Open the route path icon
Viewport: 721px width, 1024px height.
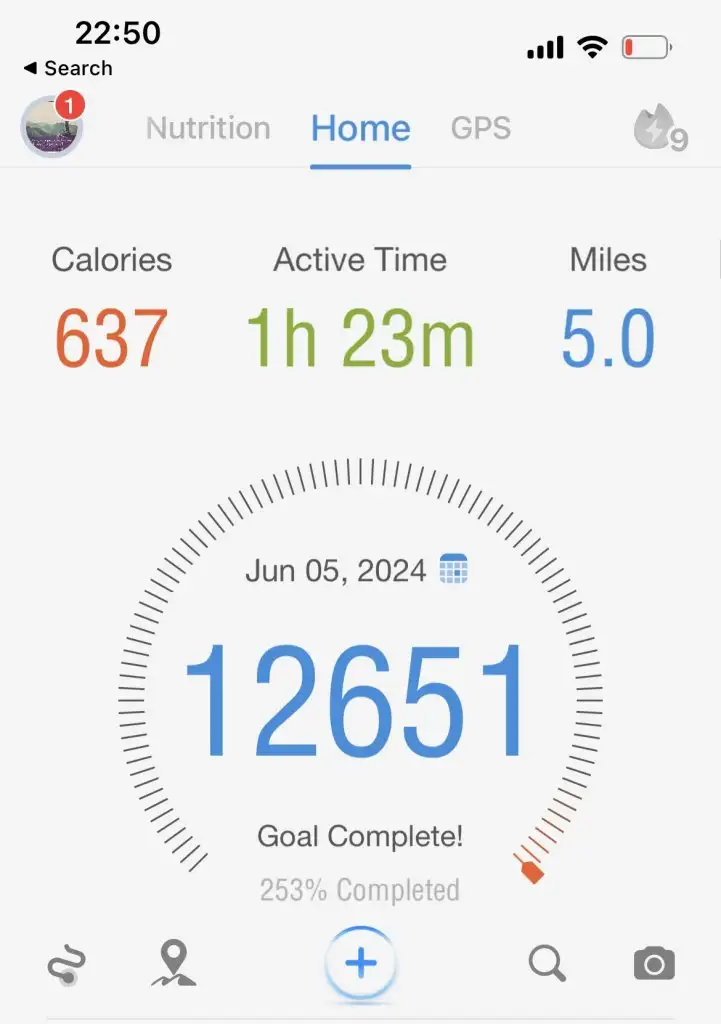click(x=66, y=965)
